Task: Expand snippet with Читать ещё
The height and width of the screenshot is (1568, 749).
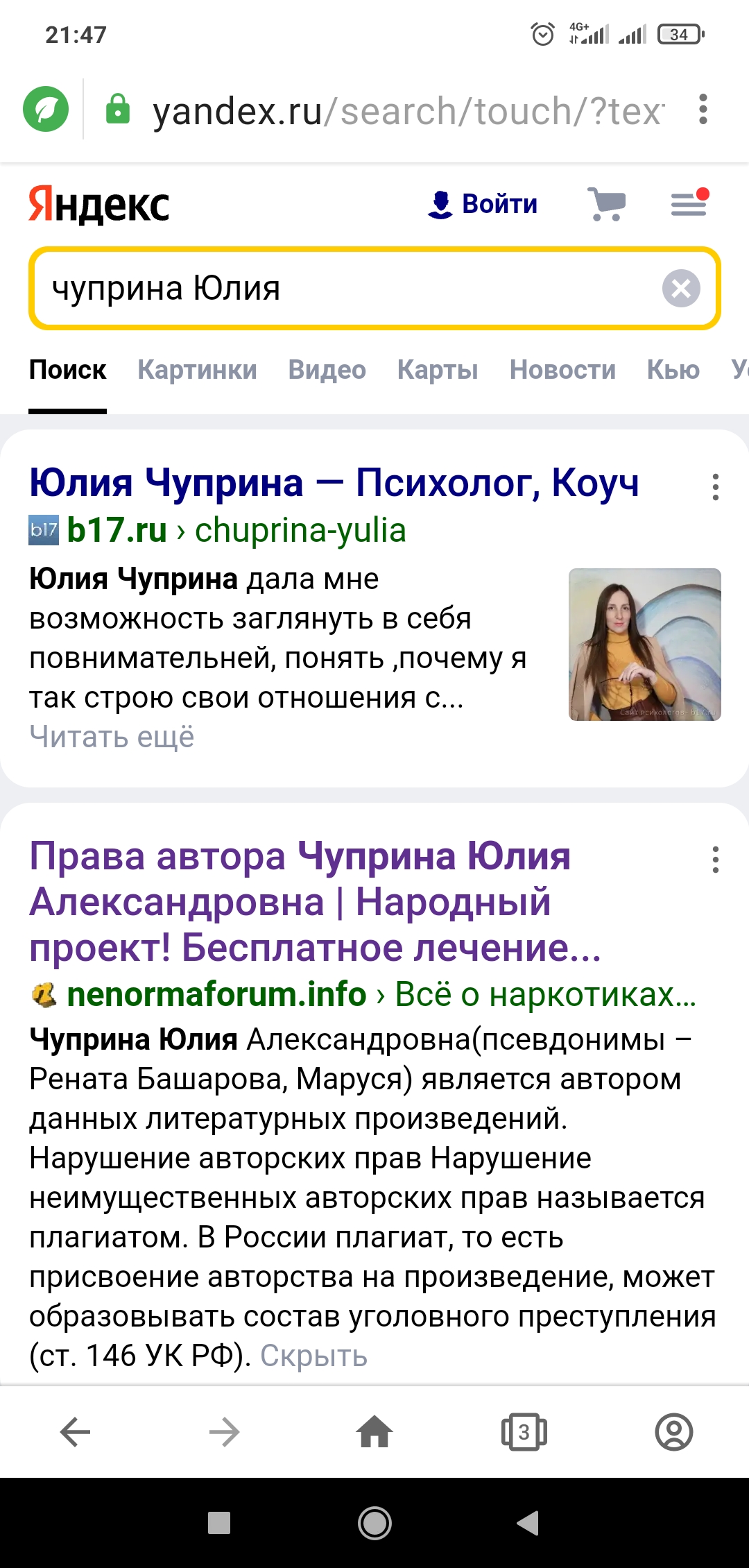Action: (112, 737)
